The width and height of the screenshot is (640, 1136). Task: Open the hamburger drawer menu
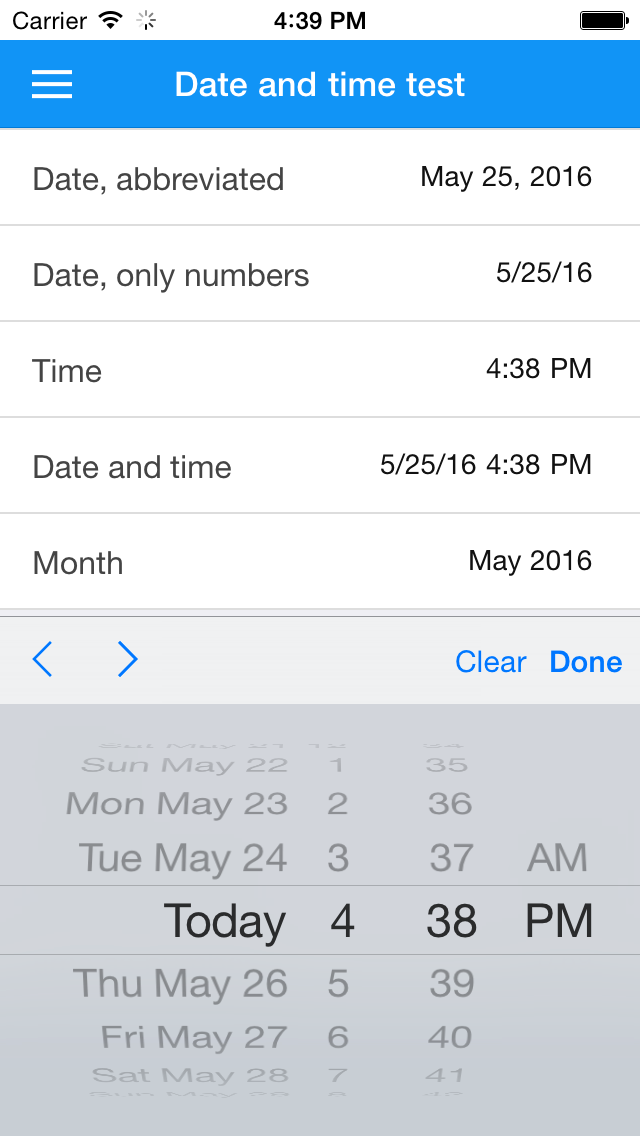pos(52,85)
